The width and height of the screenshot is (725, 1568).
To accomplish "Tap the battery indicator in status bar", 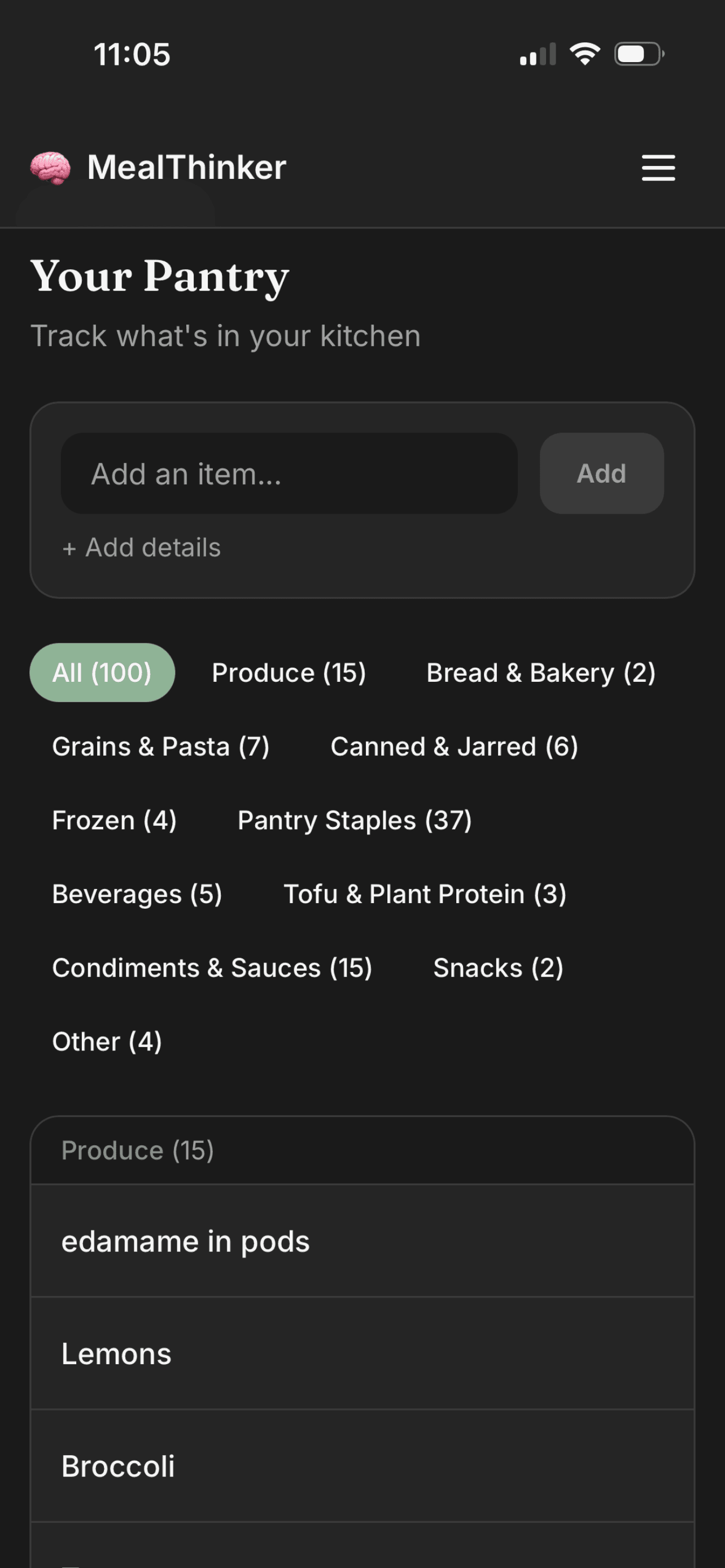I will (637, 54).
